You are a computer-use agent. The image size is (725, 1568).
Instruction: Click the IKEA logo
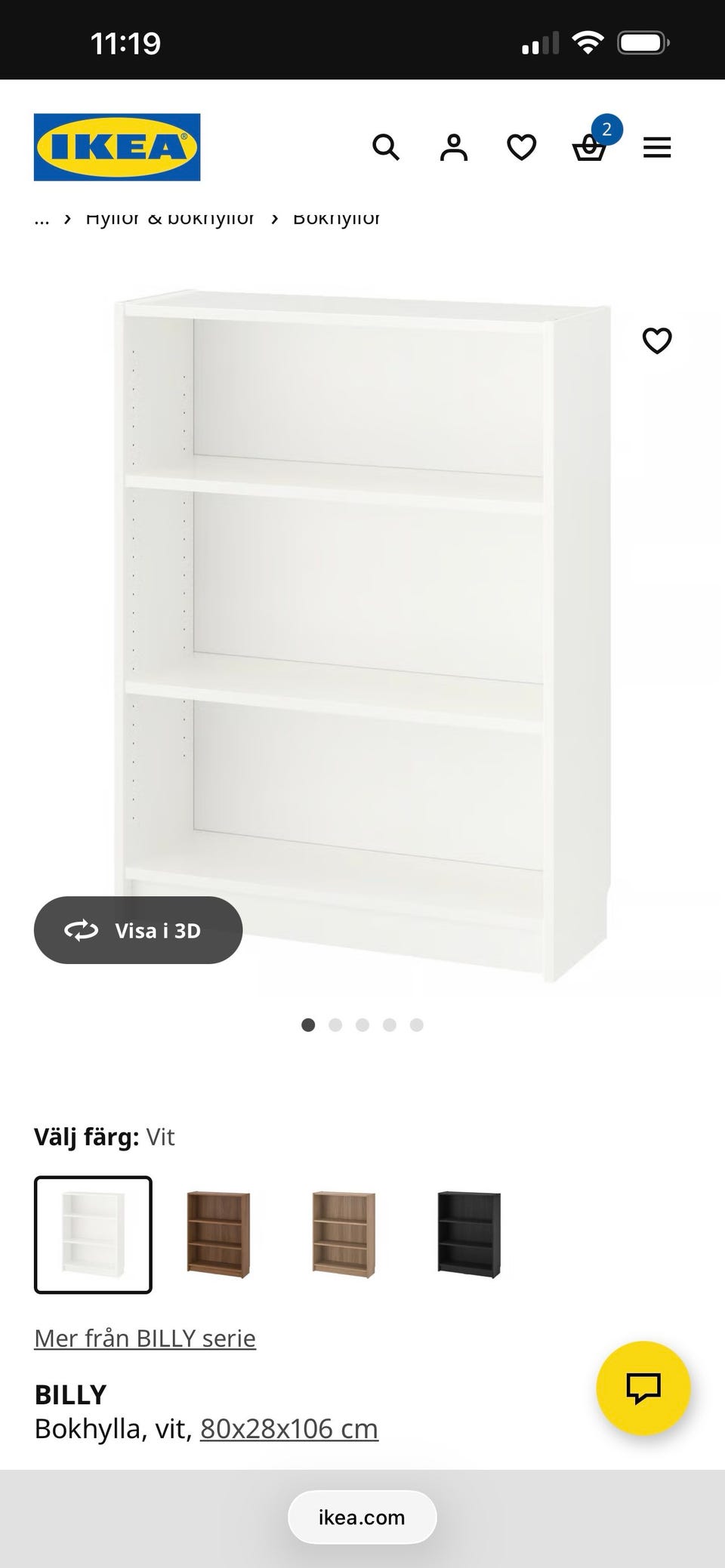tap(116, 146)
